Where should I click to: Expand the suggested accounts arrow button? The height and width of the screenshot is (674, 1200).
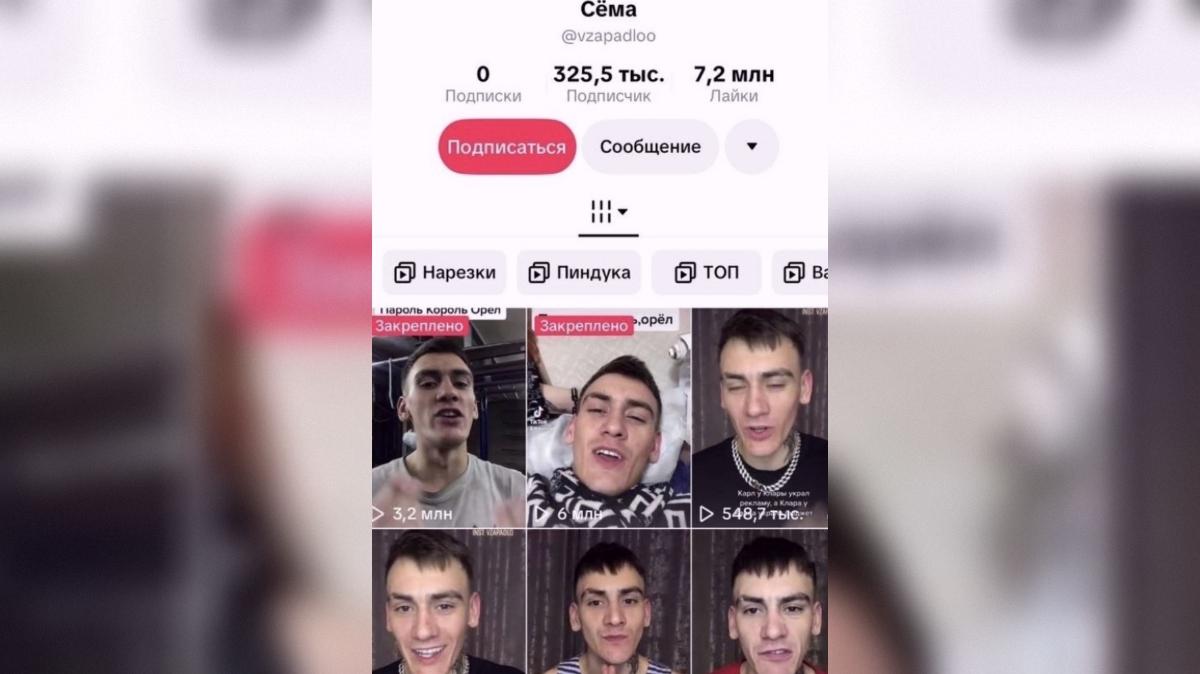pyautogui.click(x=751, y=147)
